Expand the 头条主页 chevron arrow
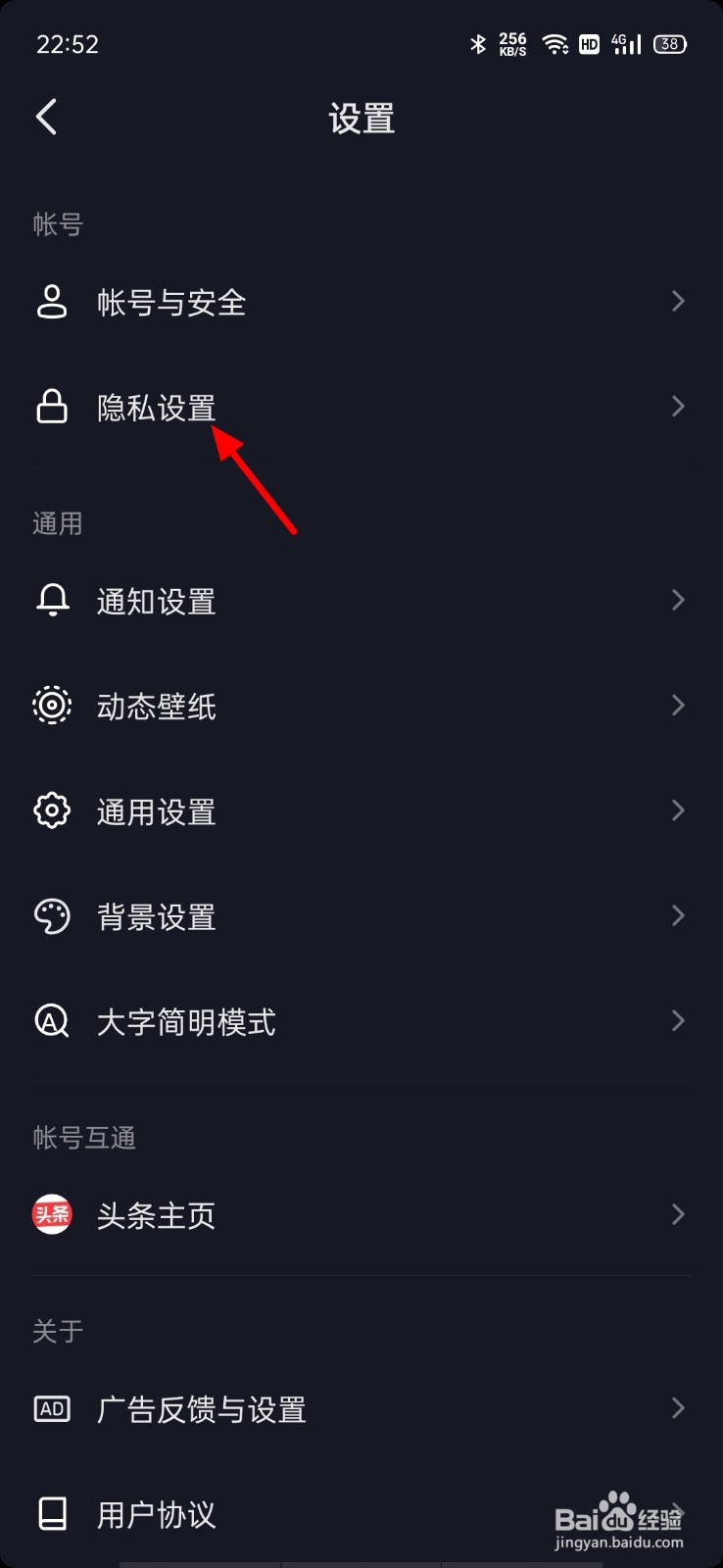 coord(678,1214)
